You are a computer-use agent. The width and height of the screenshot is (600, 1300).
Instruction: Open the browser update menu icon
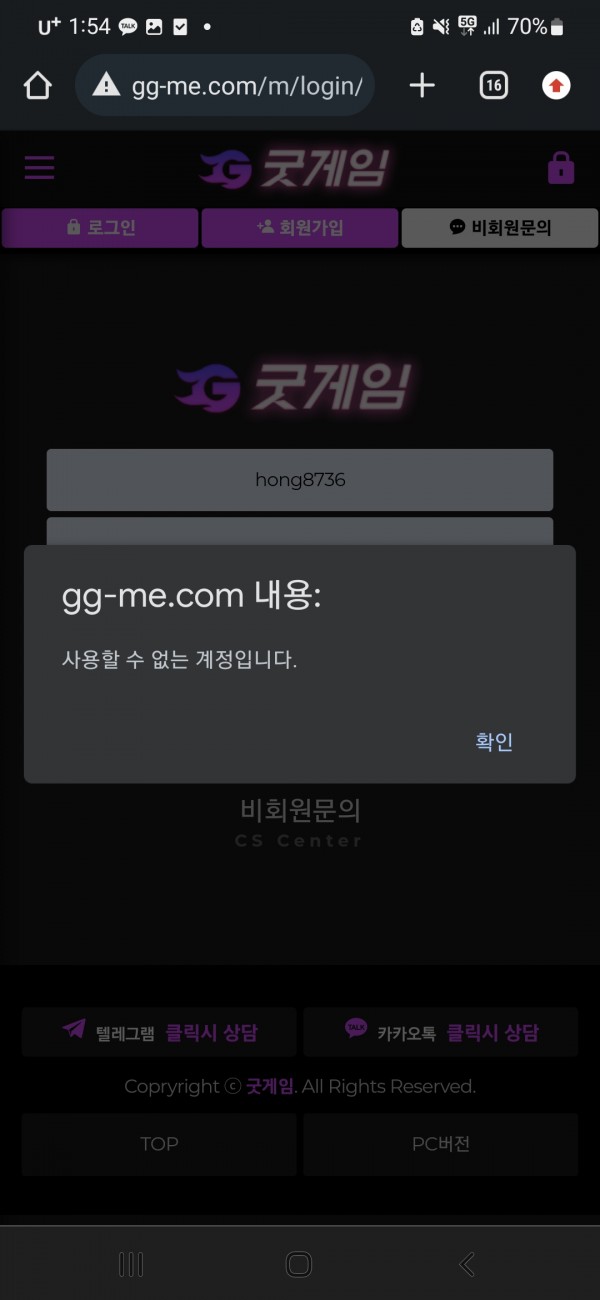pos(557,86)
